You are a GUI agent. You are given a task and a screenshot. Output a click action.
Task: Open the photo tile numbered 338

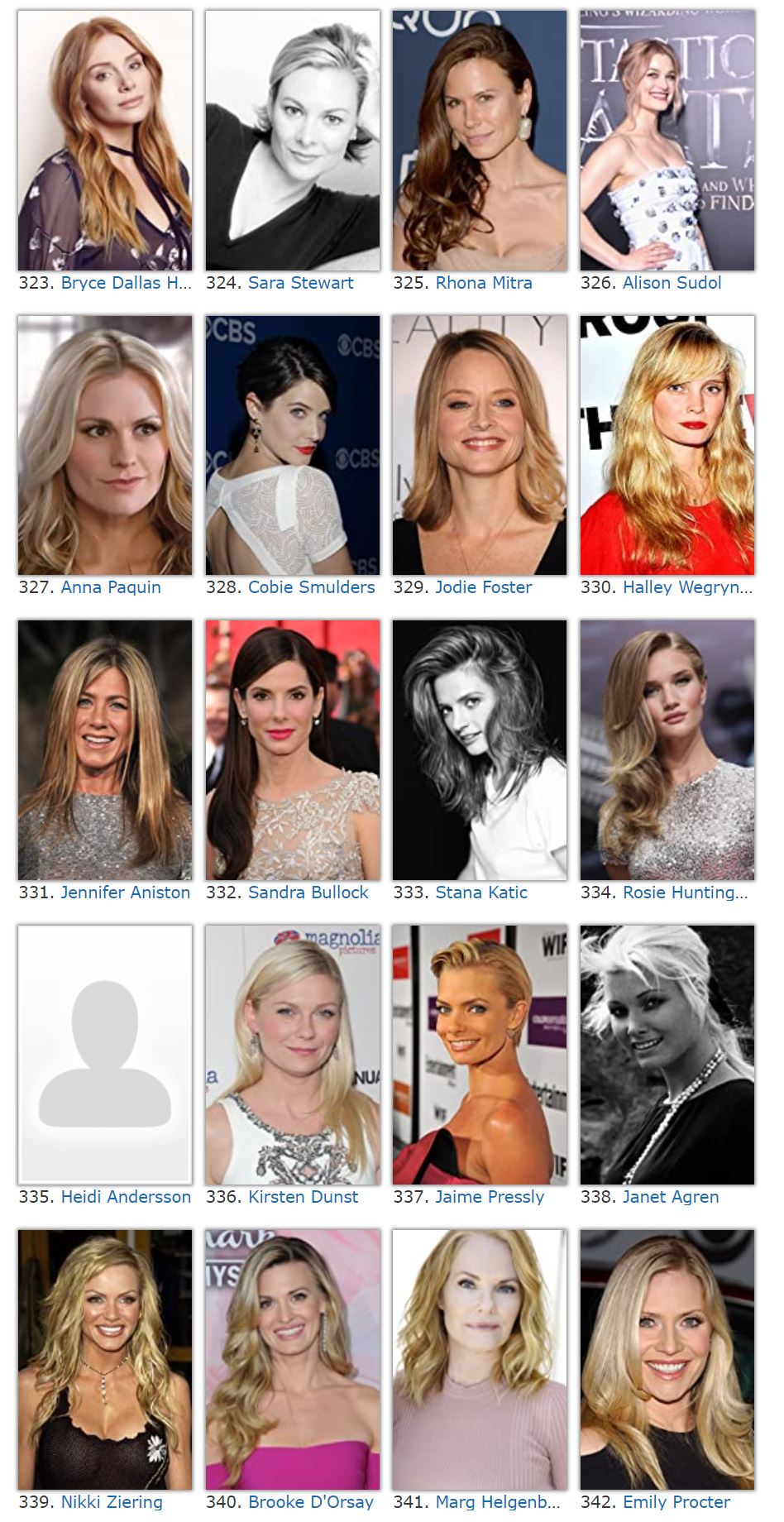[667, 1055]
